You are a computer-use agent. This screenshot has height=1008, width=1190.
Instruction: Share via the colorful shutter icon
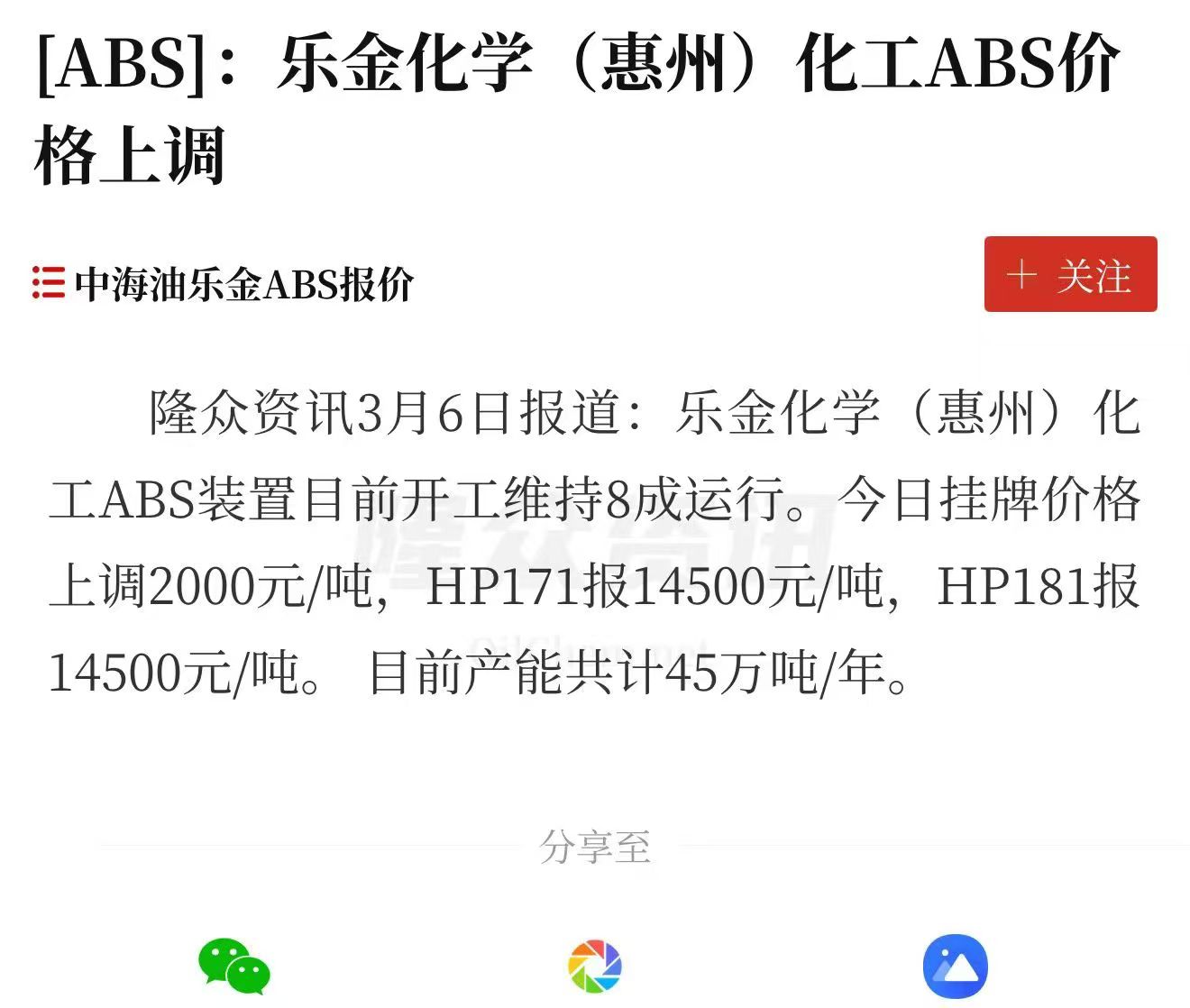click(x=595, y=967)
